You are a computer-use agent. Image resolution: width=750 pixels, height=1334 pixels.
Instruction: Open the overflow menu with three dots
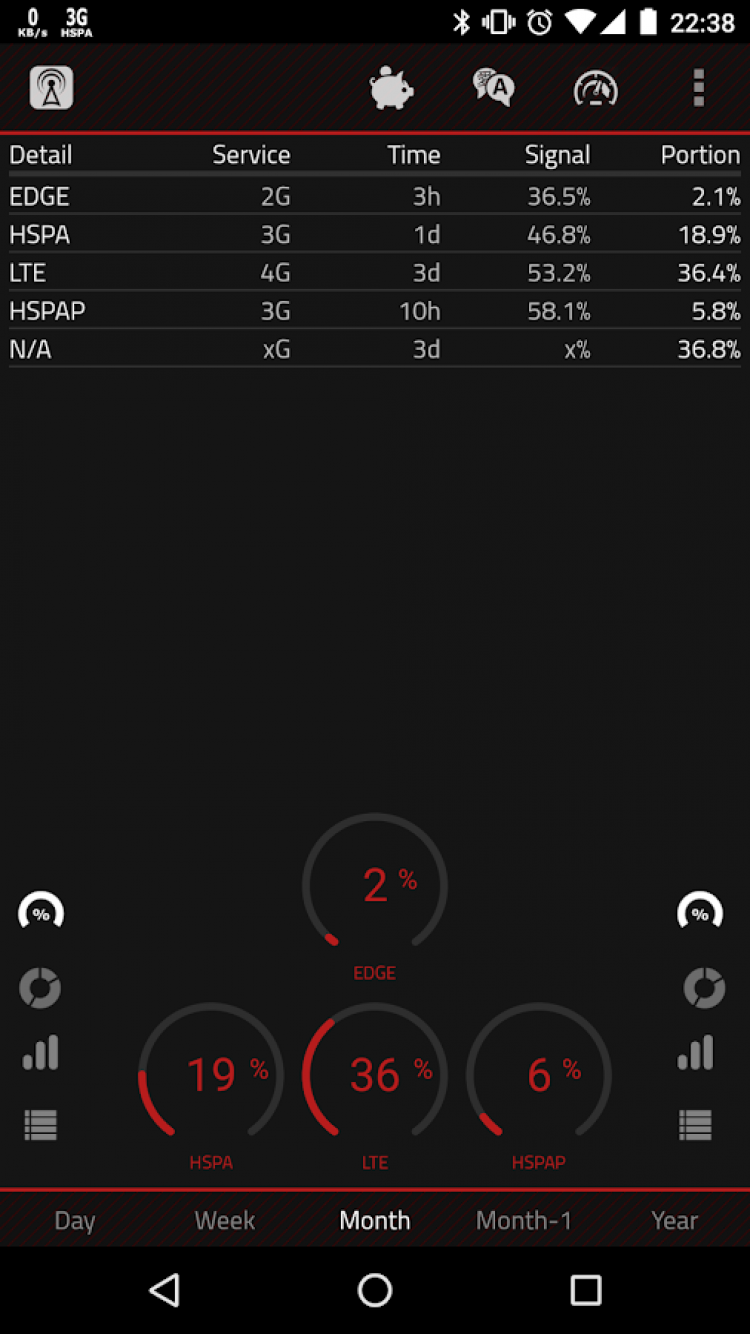click(x=698, y=87)
